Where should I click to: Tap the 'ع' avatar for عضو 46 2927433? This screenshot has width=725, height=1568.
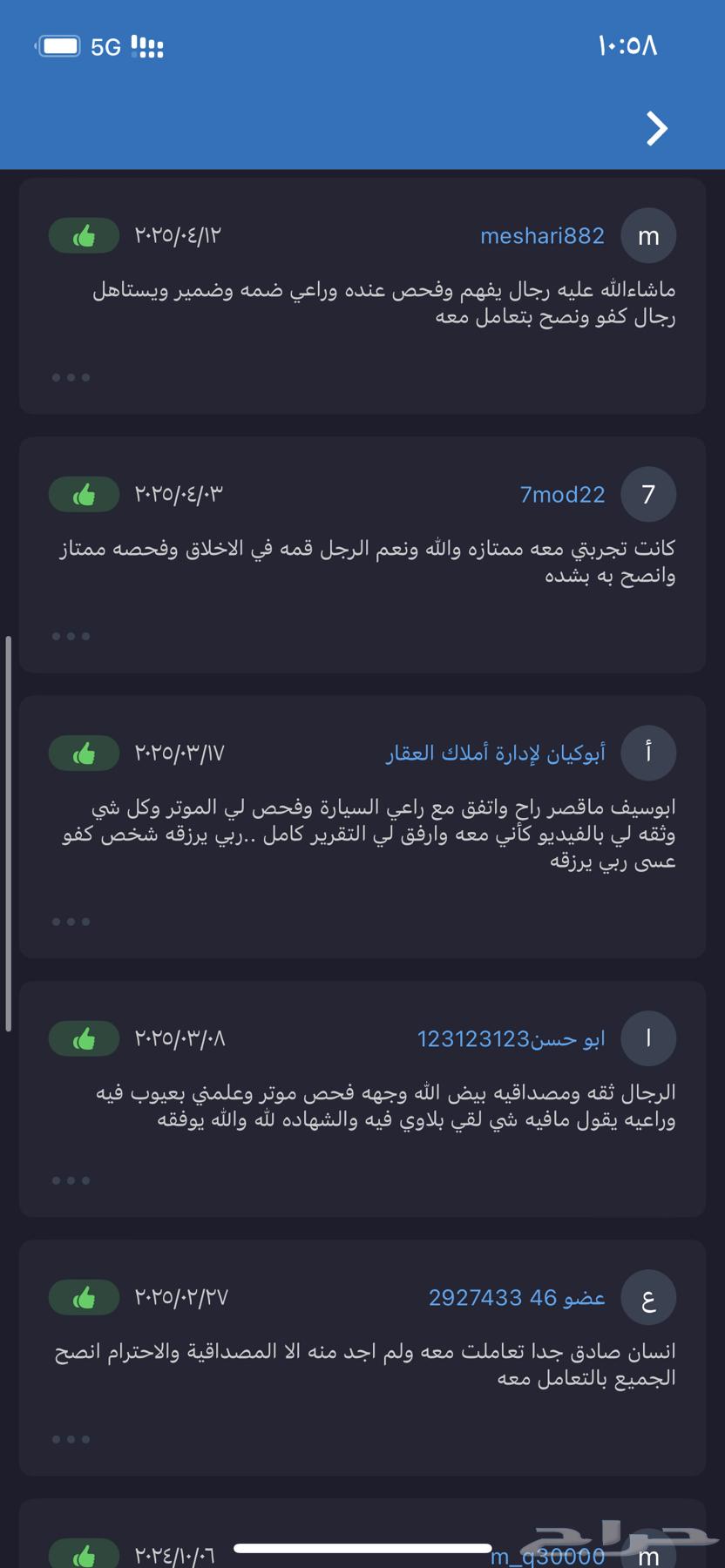(648, 1297)
